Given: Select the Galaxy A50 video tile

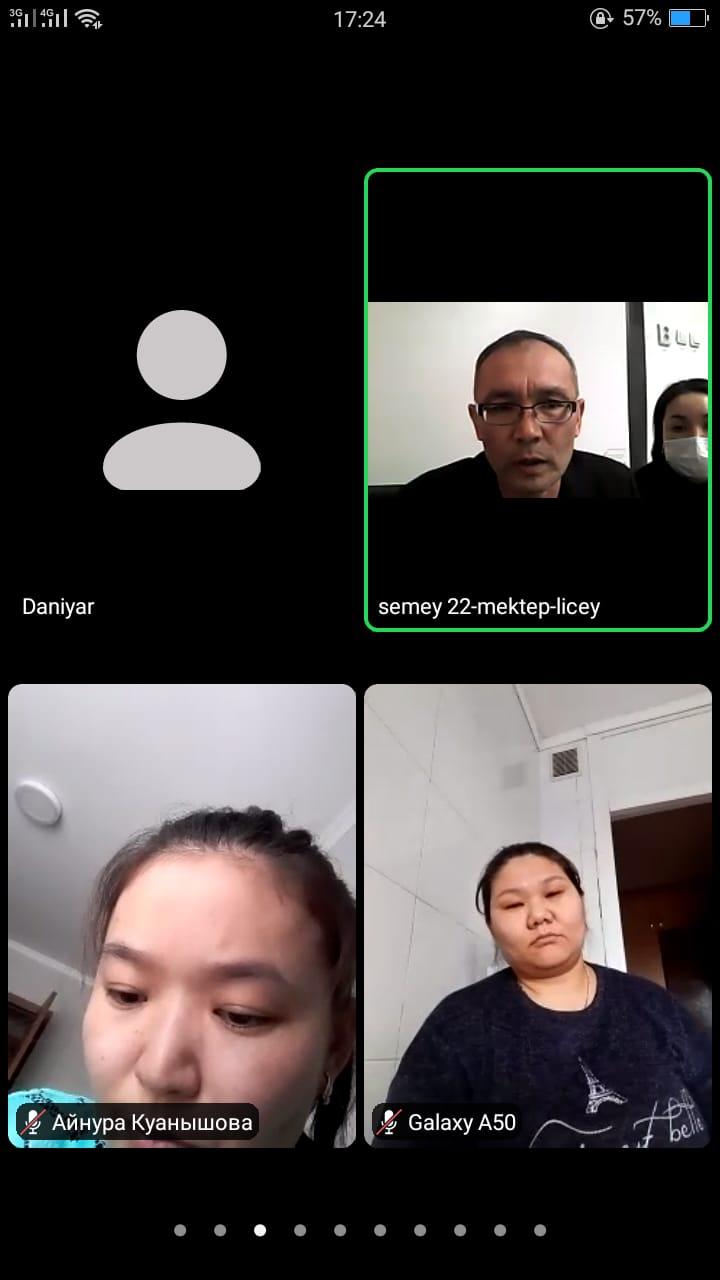Looking at the screenshot, I should [x=538, y=915].
